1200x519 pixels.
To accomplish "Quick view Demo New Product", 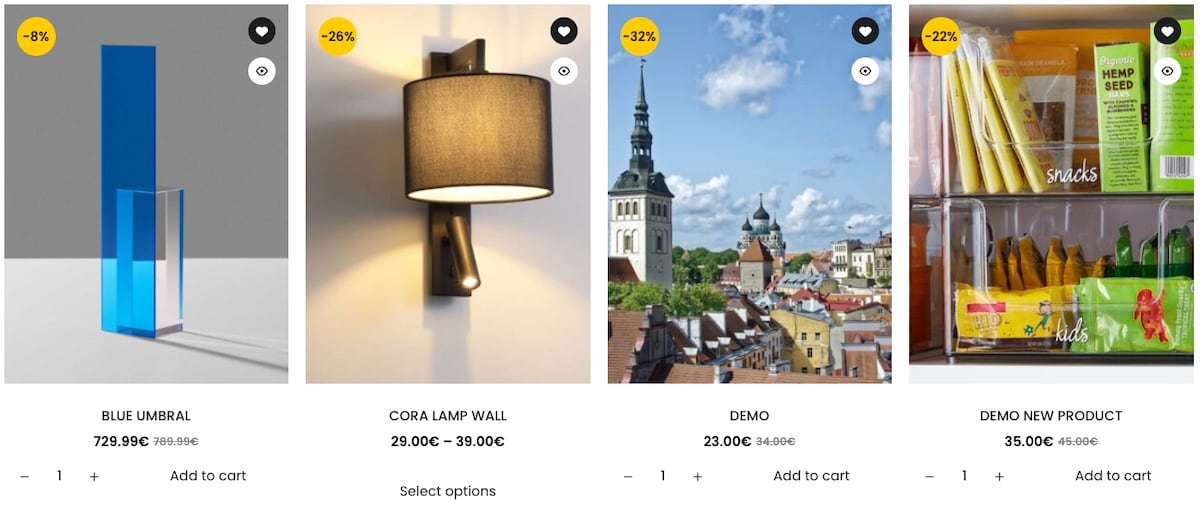I will [x=1167, y=71].
